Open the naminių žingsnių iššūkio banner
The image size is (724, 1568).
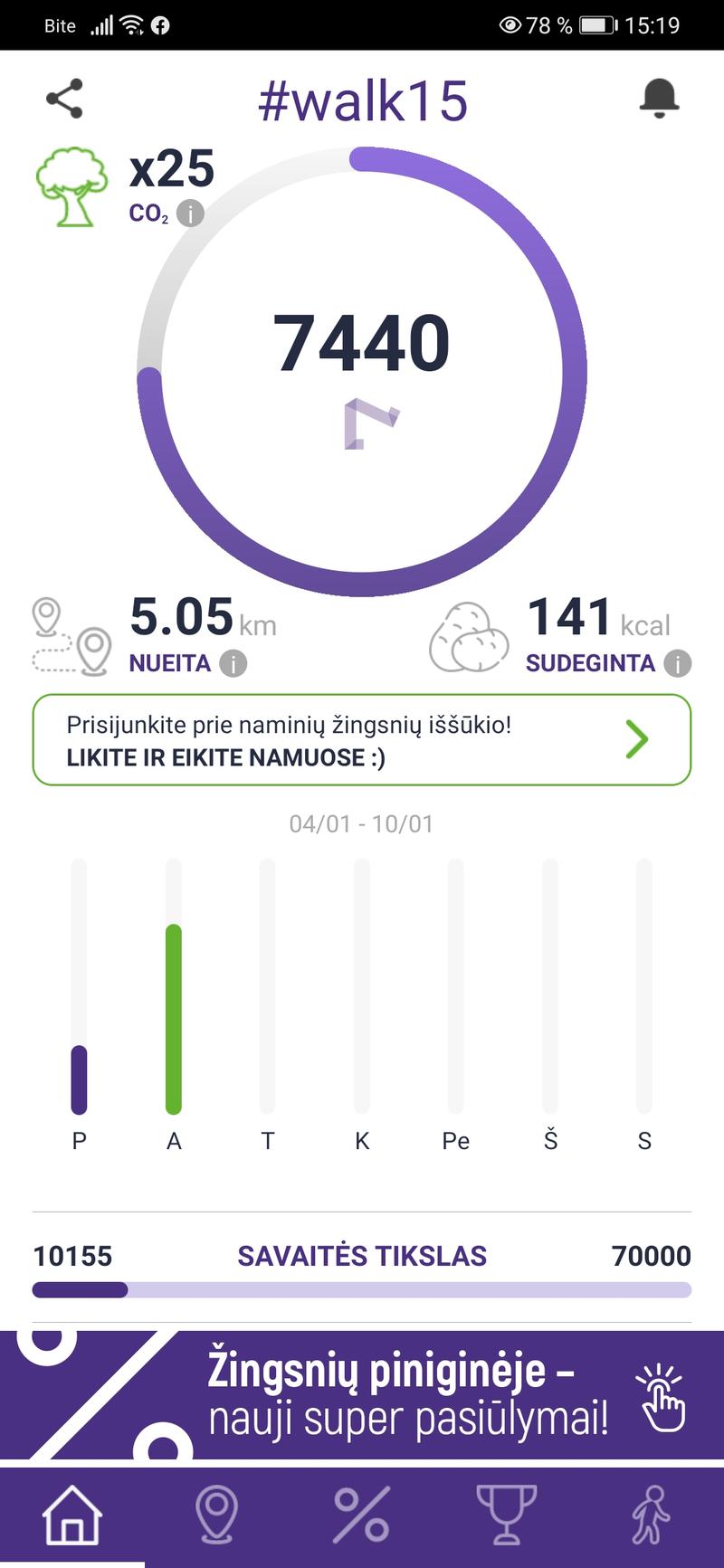pos(362,740)
